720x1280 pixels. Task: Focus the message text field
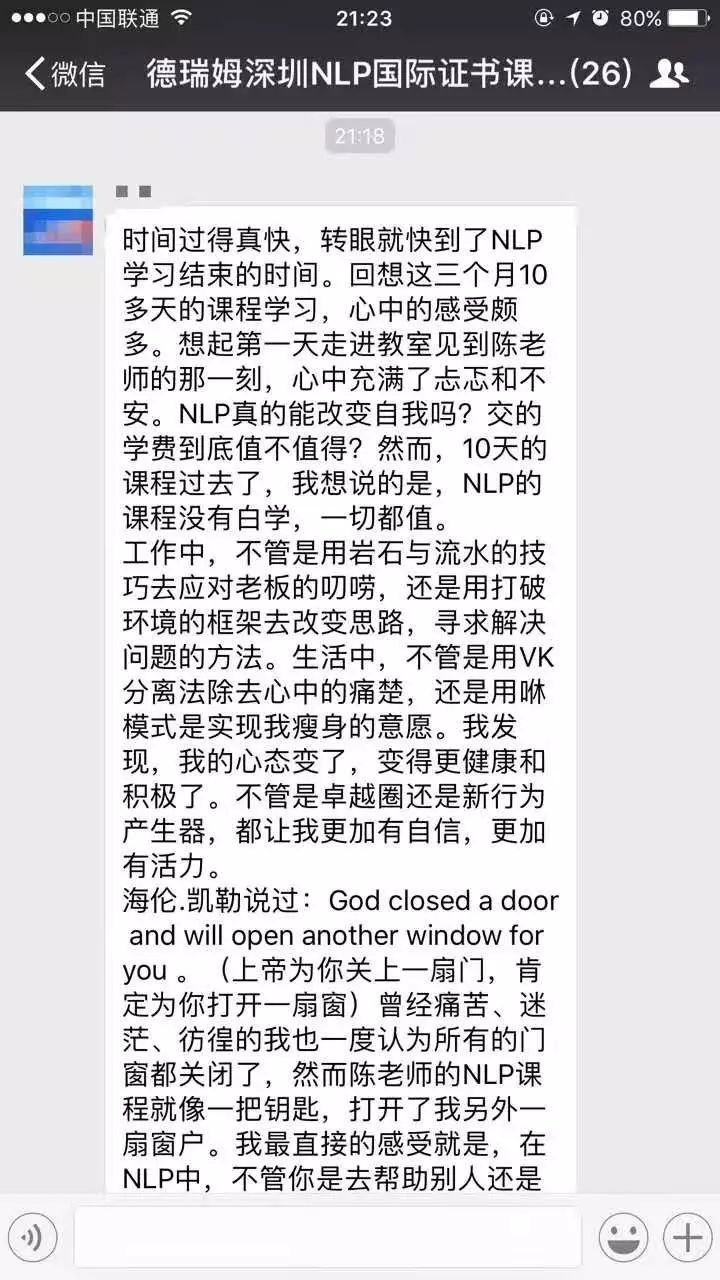328,1238
